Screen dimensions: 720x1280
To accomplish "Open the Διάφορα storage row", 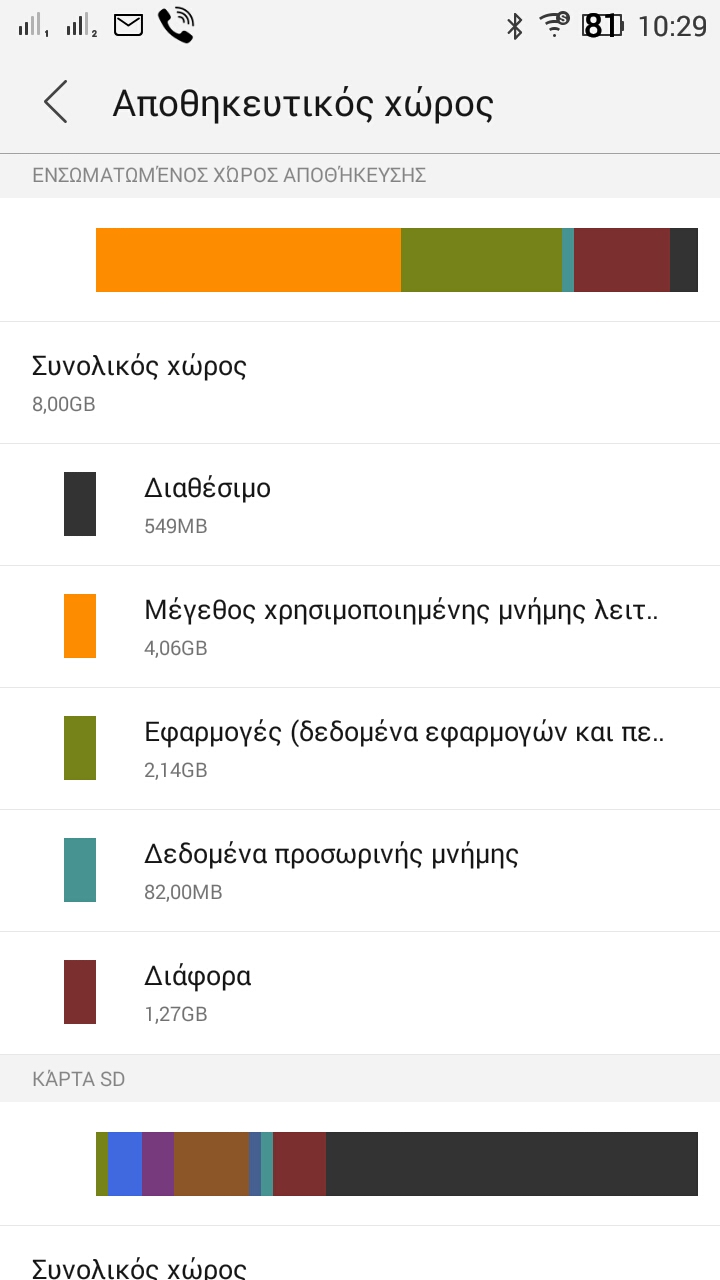I will (360, 993).
